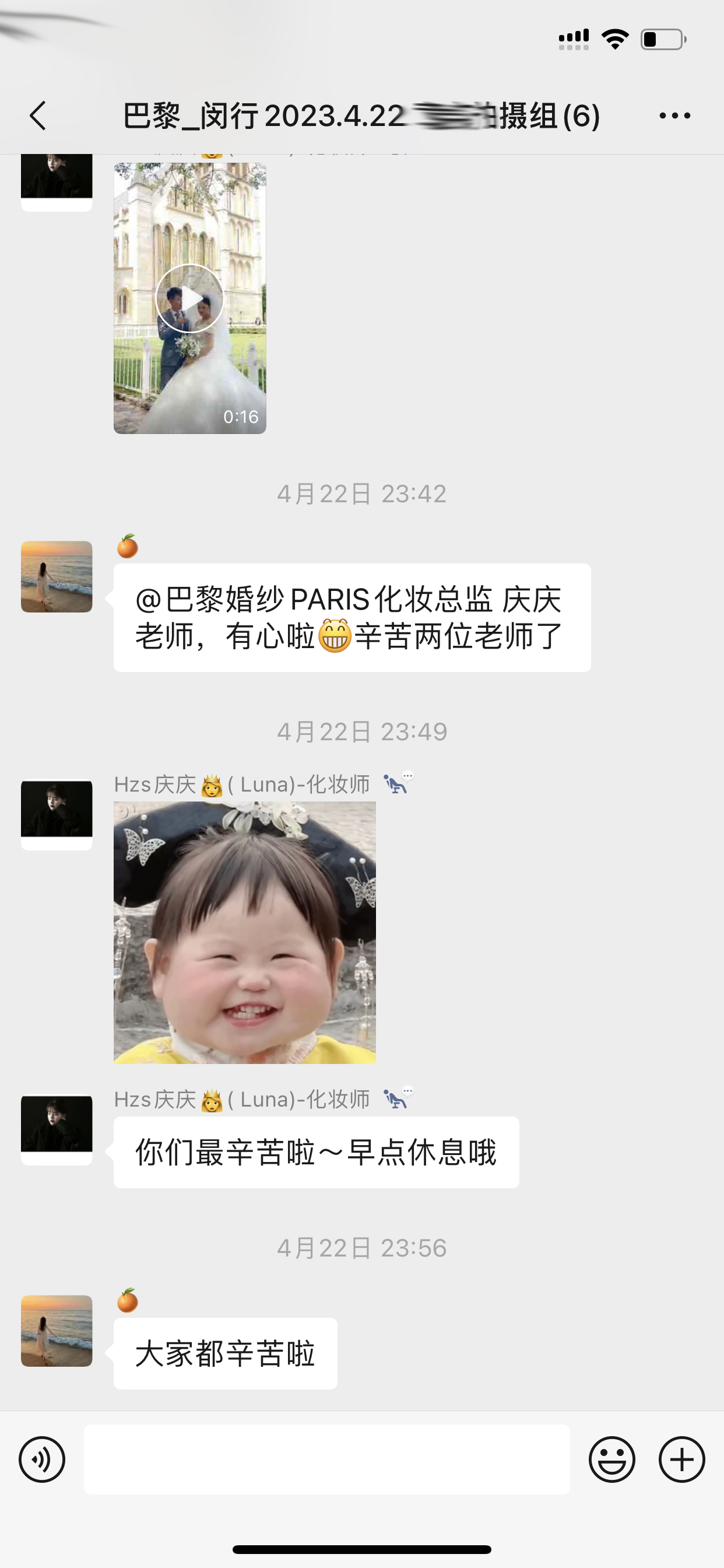Open Luna's avatar beside 你们最辛苦啦 message

[57, 1130]
